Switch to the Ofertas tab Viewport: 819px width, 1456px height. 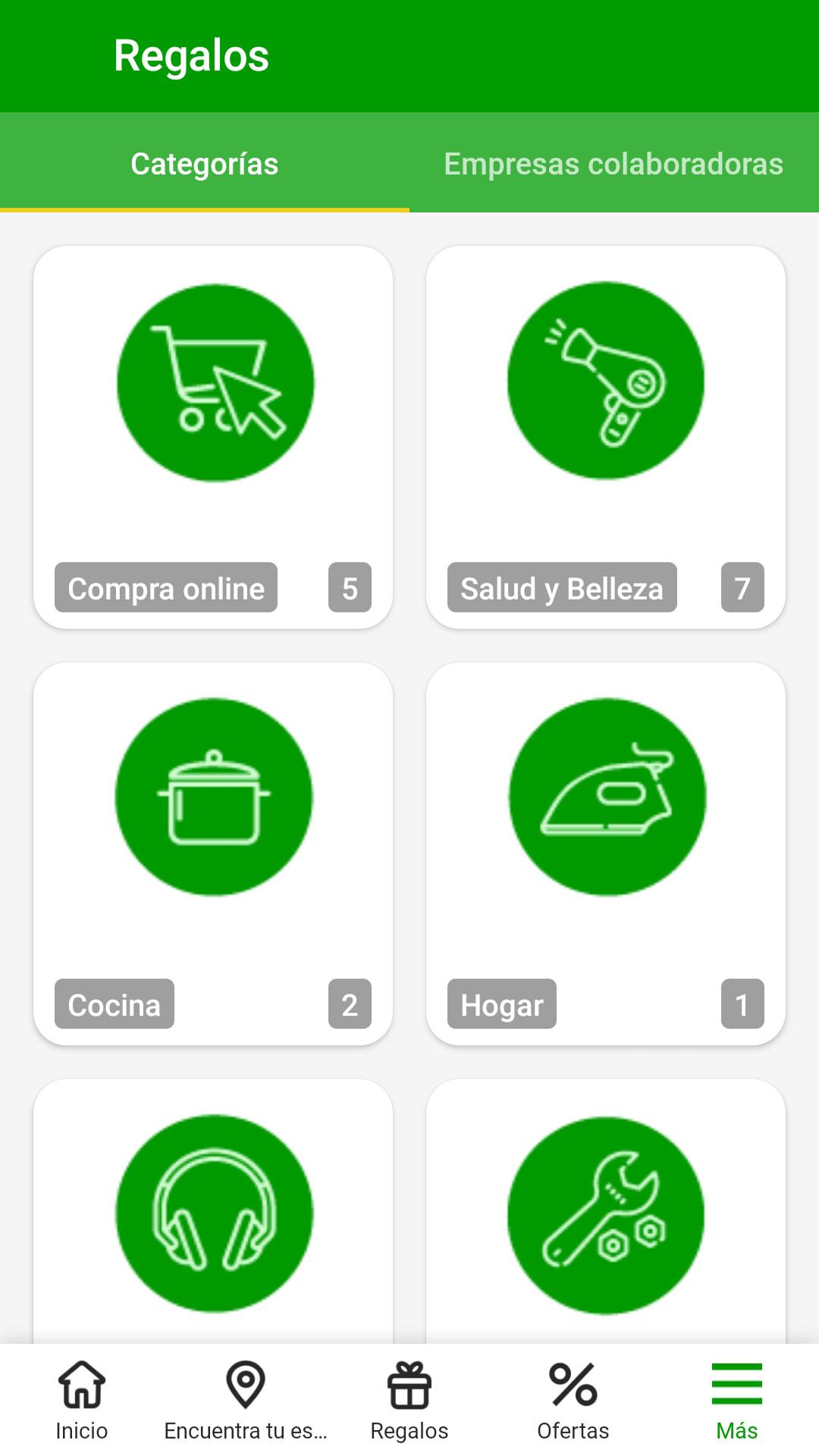[573, 1400]
